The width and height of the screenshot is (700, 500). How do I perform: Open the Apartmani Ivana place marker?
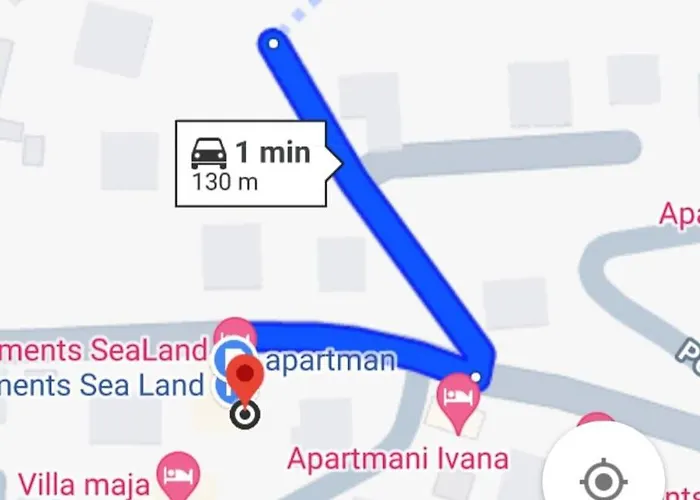click(x=459, y=398)
